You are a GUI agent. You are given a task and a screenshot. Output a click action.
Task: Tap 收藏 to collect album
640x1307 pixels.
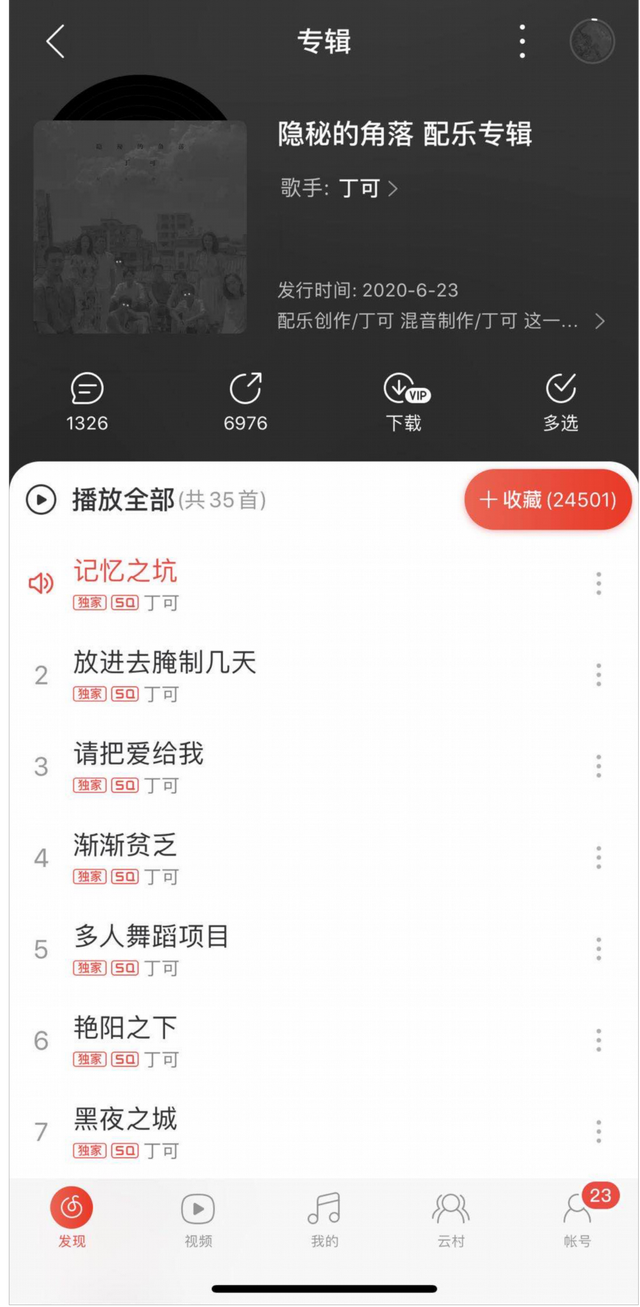548,500
